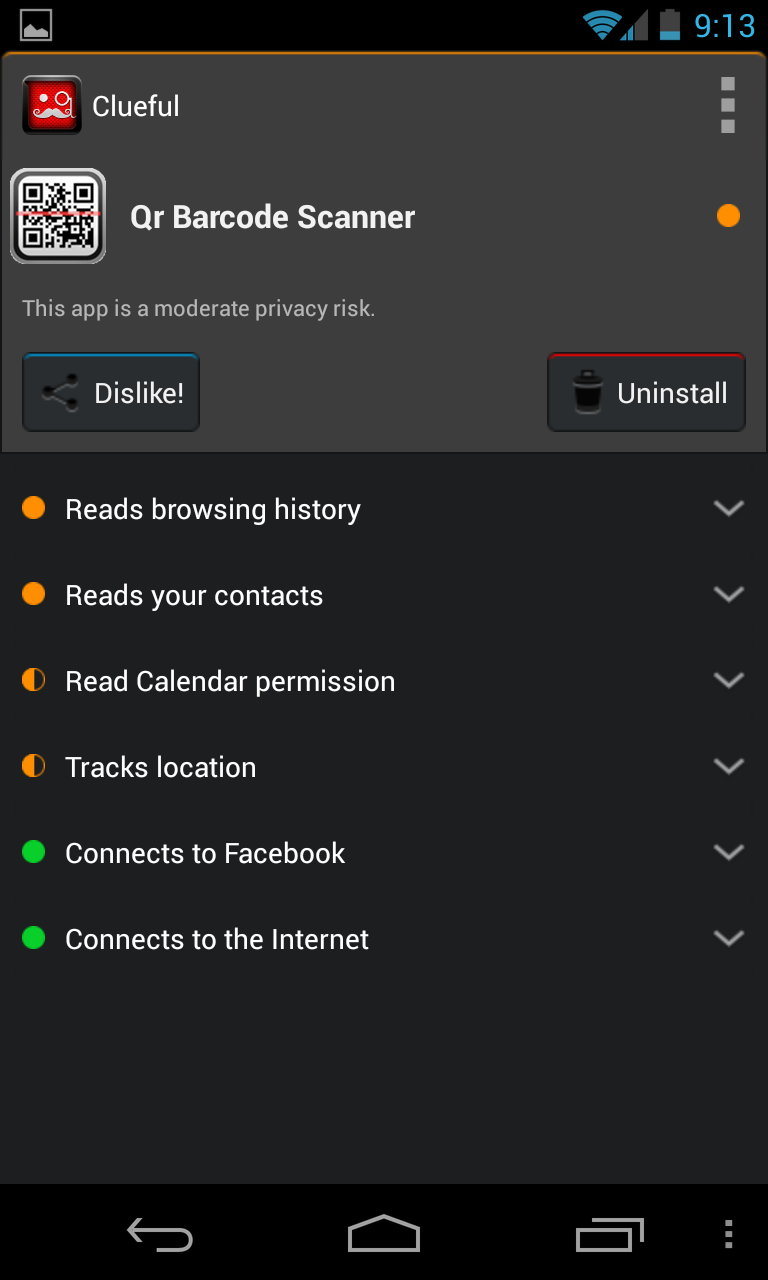The width and height of the screenshot is (768, 1280).
Task: Open the overflow menu in Clueful header
Action: 727,105
